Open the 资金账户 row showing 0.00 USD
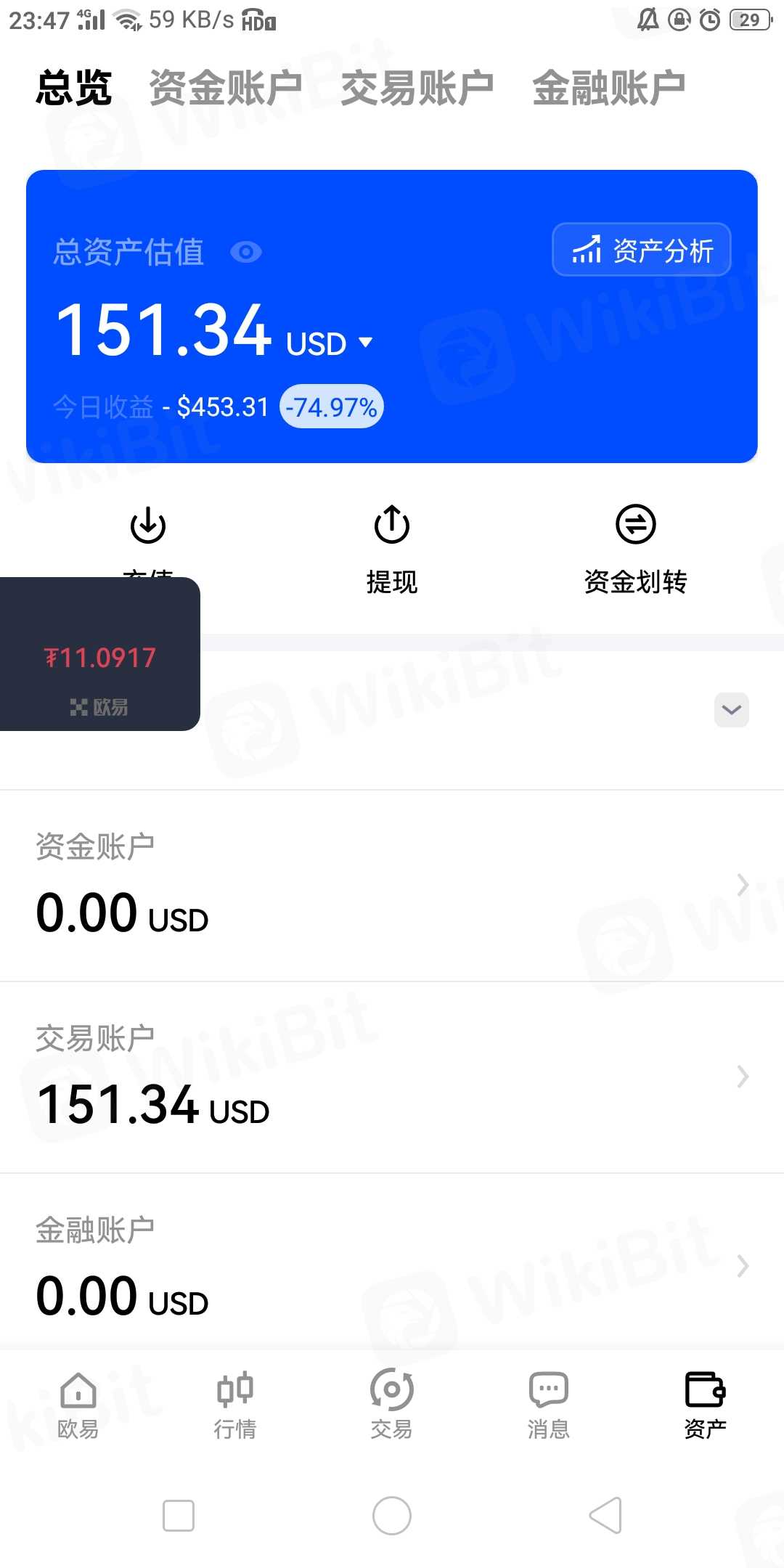784x1568 pixels. [392, 886]
